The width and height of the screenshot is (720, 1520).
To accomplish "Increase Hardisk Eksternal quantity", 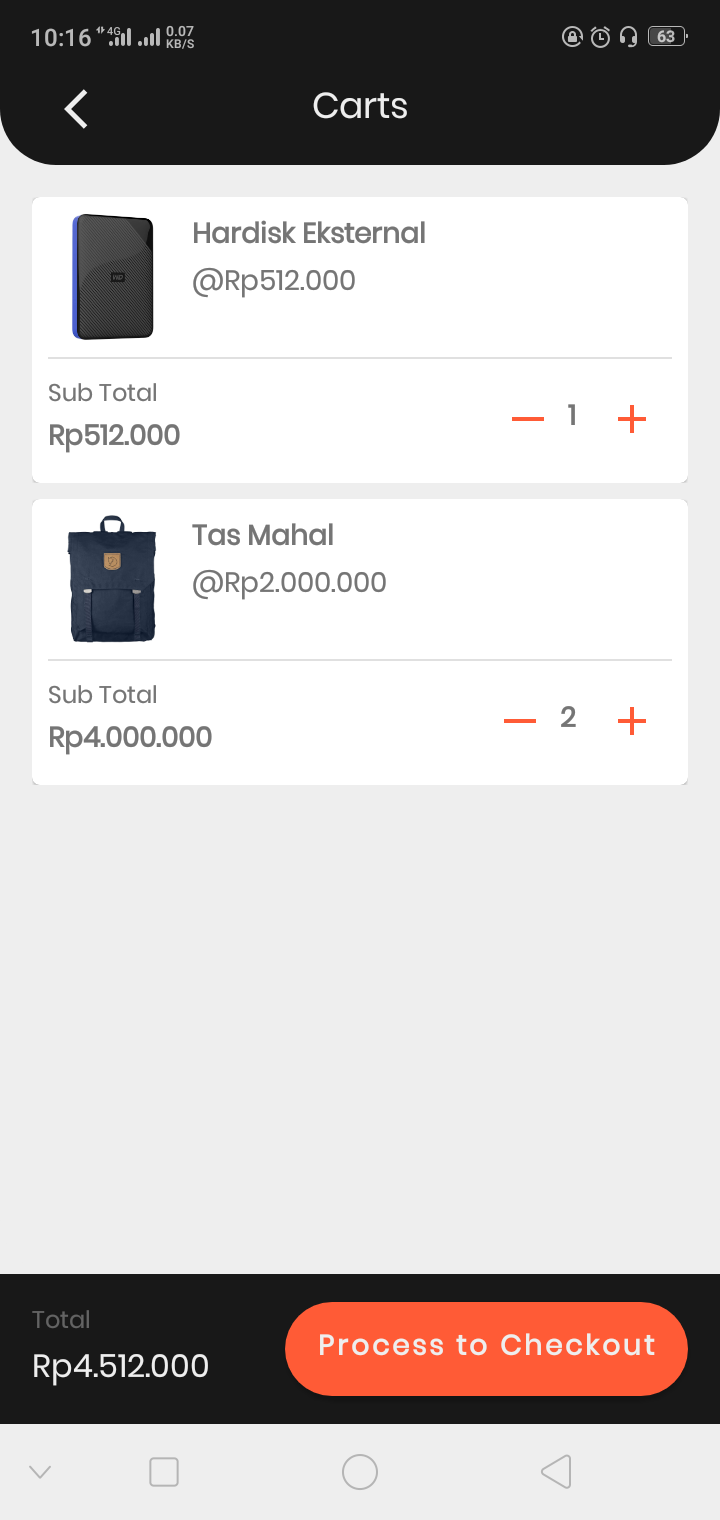I will coord(632,419).
